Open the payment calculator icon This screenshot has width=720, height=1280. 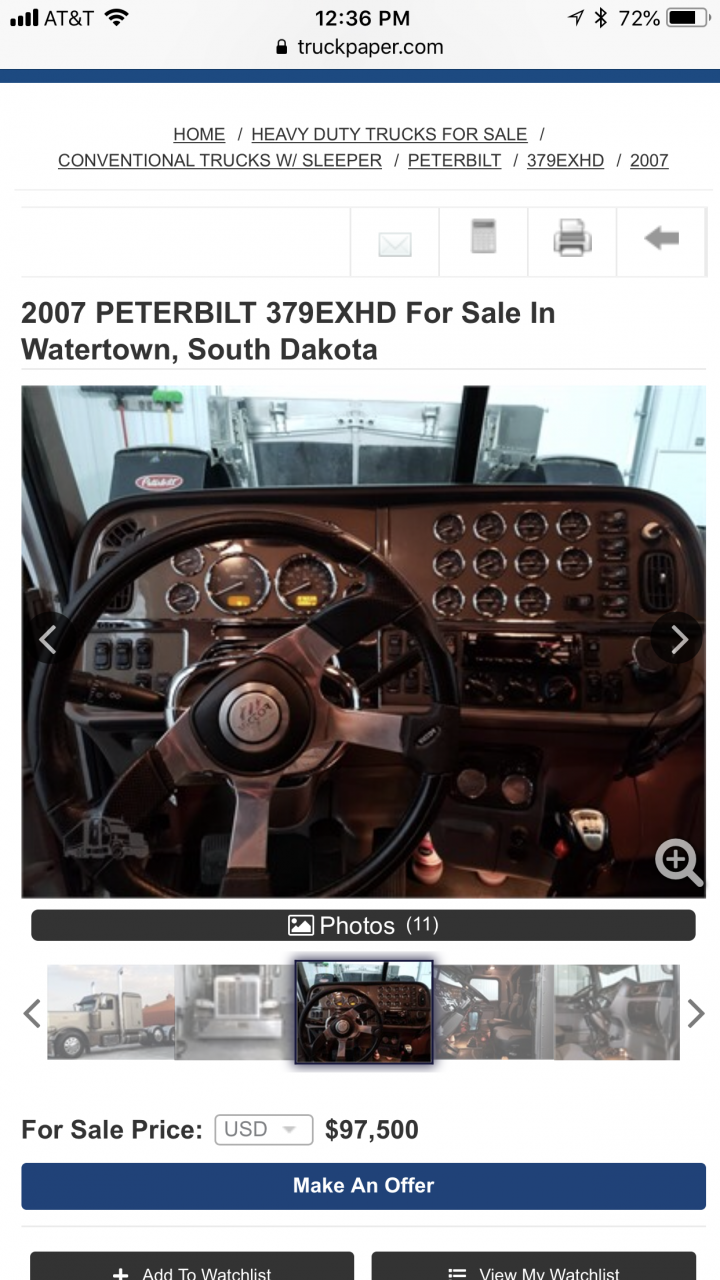(483, 239)
